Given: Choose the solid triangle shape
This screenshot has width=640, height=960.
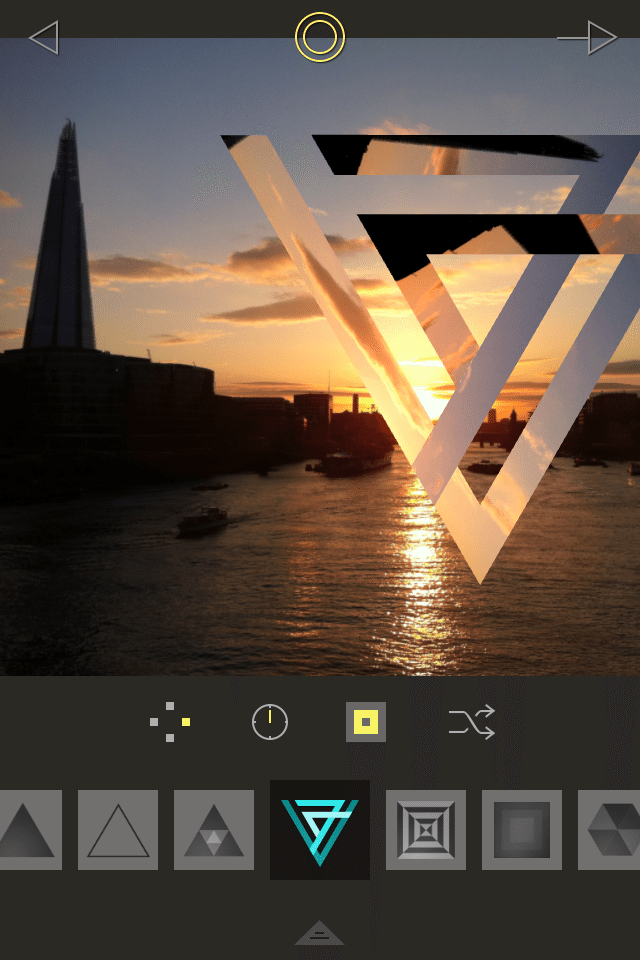Looking at the screenshot, I should 29,830.
